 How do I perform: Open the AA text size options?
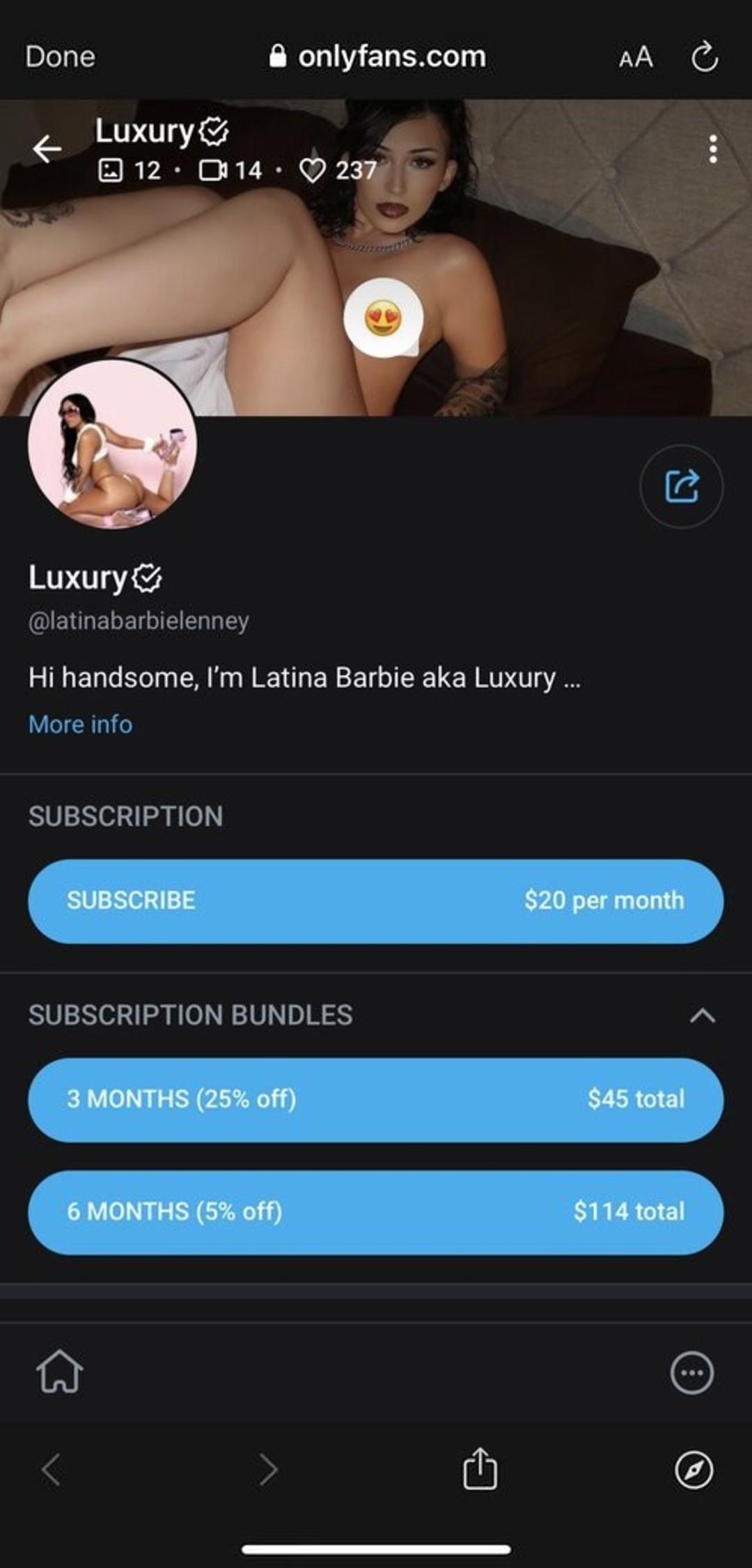click(636, 56)
